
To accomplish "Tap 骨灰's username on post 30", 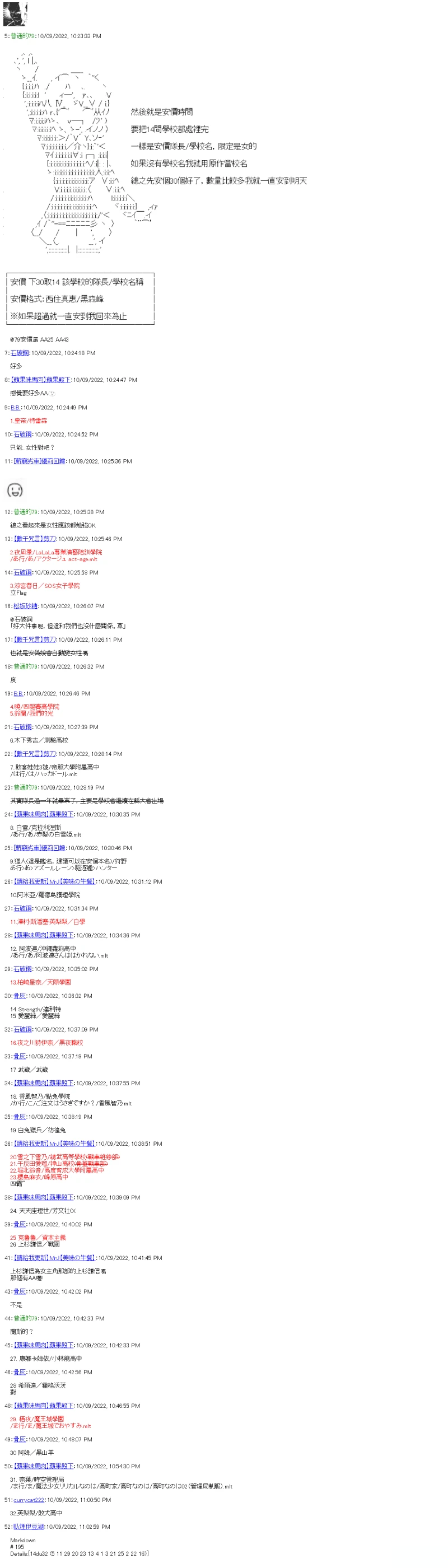I will coord(20,996).
